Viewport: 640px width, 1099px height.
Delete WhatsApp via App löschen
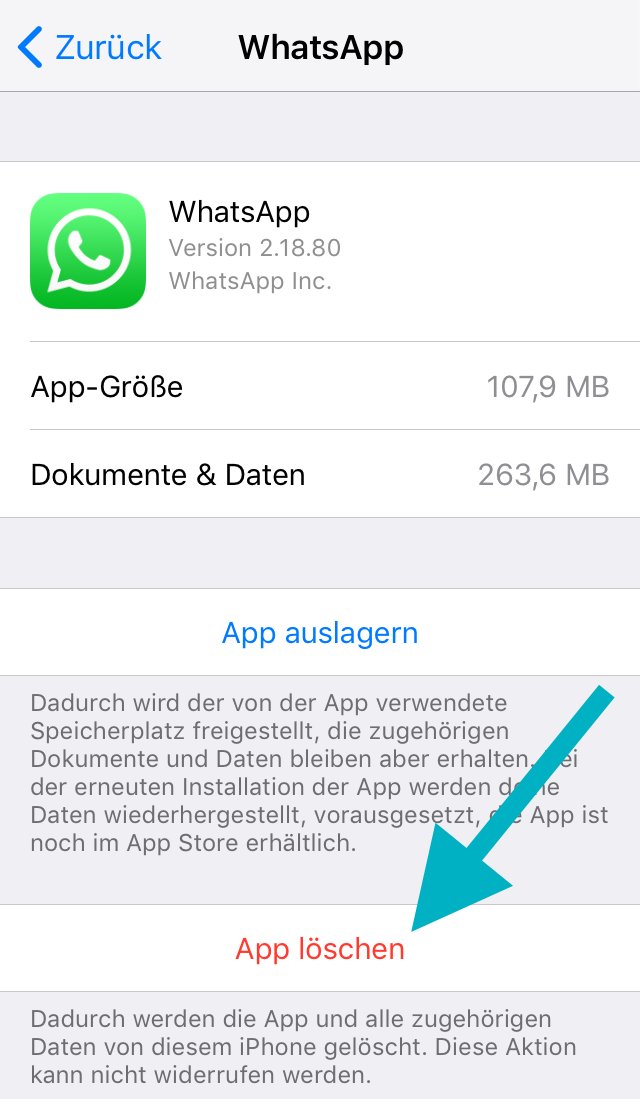click(320, 948)
